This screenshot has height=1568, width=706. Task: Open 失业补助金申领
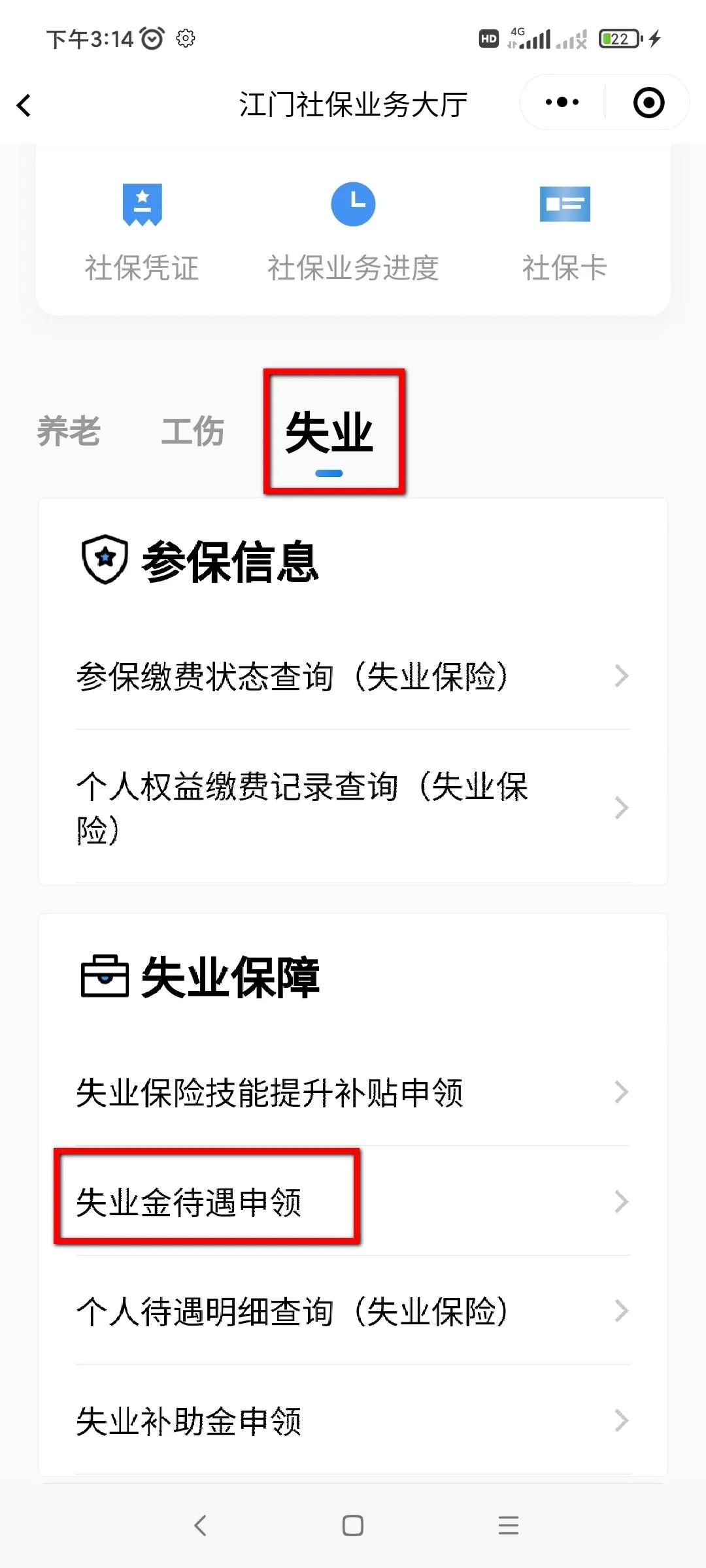353,1420
